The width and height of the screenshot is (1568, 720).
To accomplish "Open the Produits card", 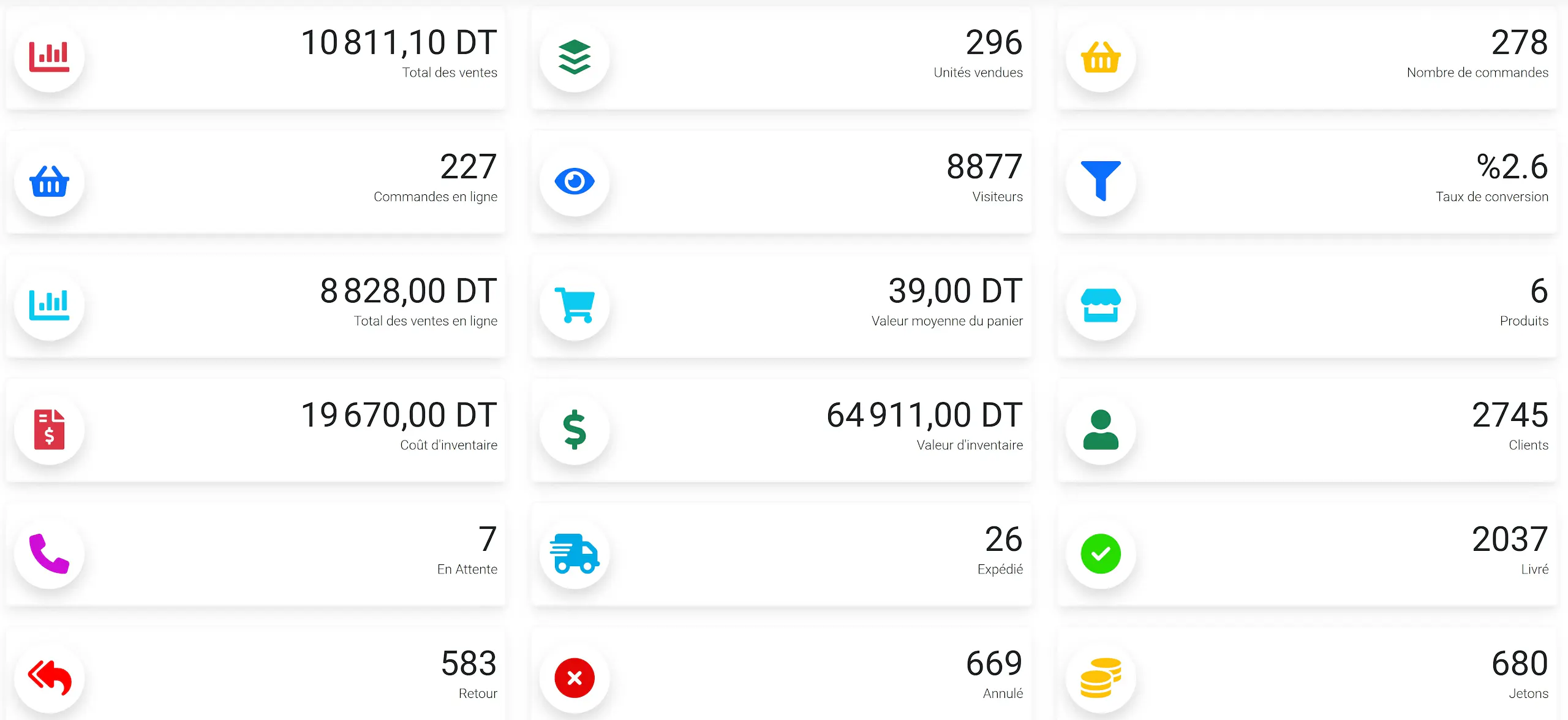I will 1307,306.
